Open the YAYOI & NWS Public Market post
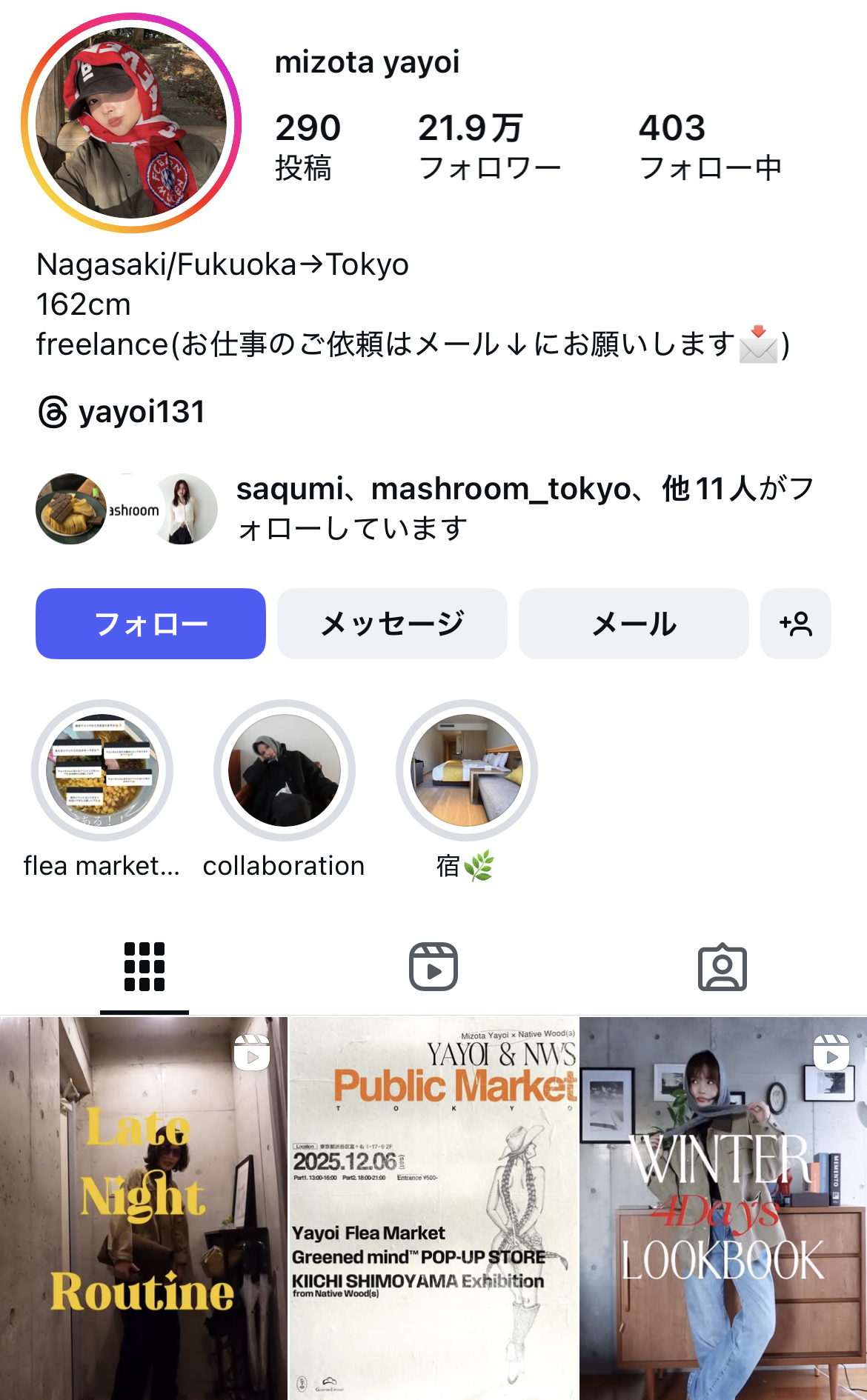 pos(433,1207)
